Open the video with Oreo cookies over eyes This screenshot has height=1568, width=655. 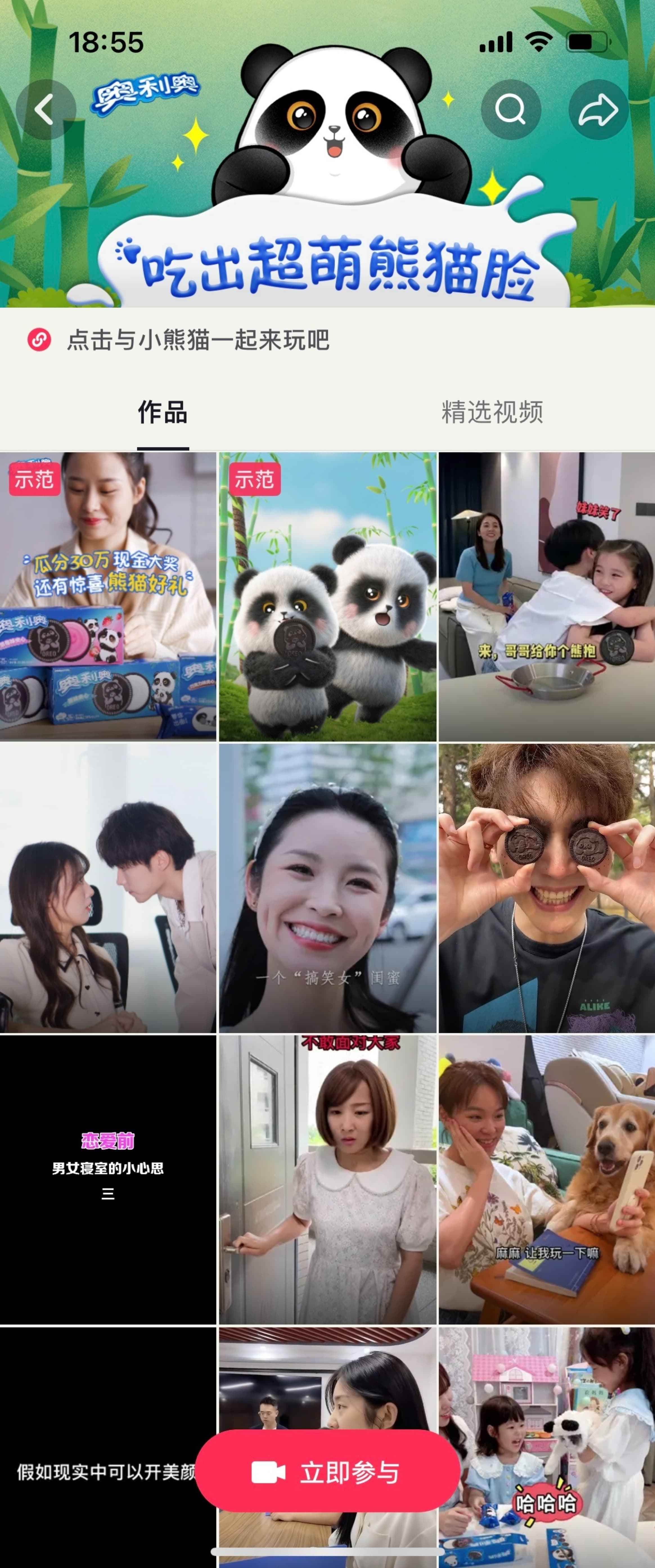(x=546, y=887)
